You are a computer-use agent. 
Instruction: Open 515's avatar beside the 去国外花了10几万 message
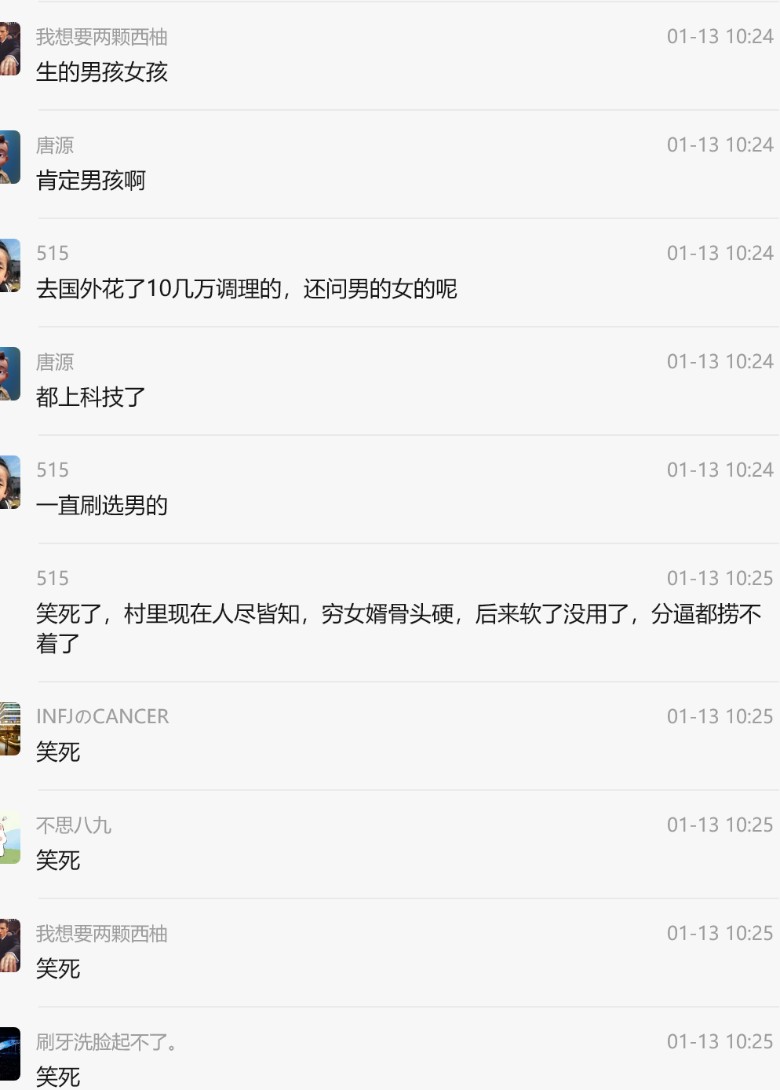[9, 265]
